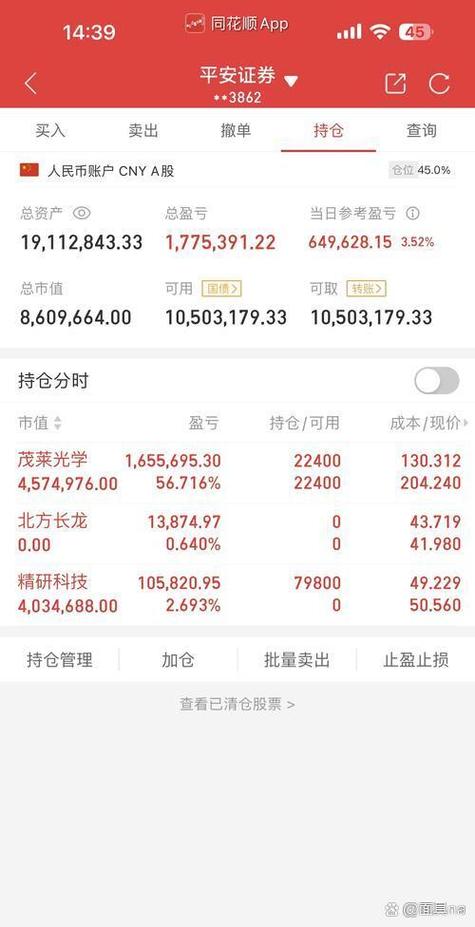View 查看已清仓股票 link
This screenshot has height=927, width=475.
[x=237, y=705]
